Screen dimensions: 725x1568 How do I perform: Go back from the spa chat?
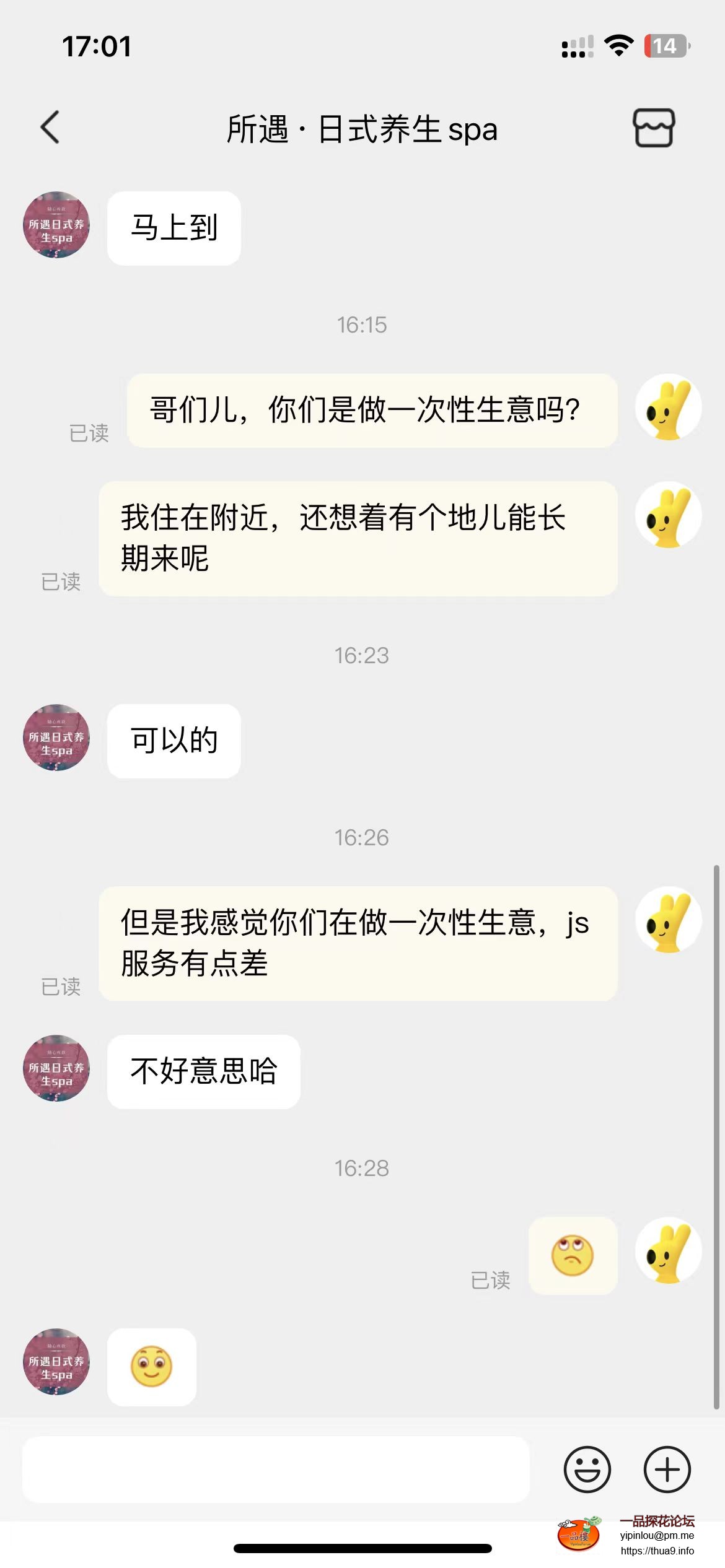pyautogui.click(x=50, y=128)
